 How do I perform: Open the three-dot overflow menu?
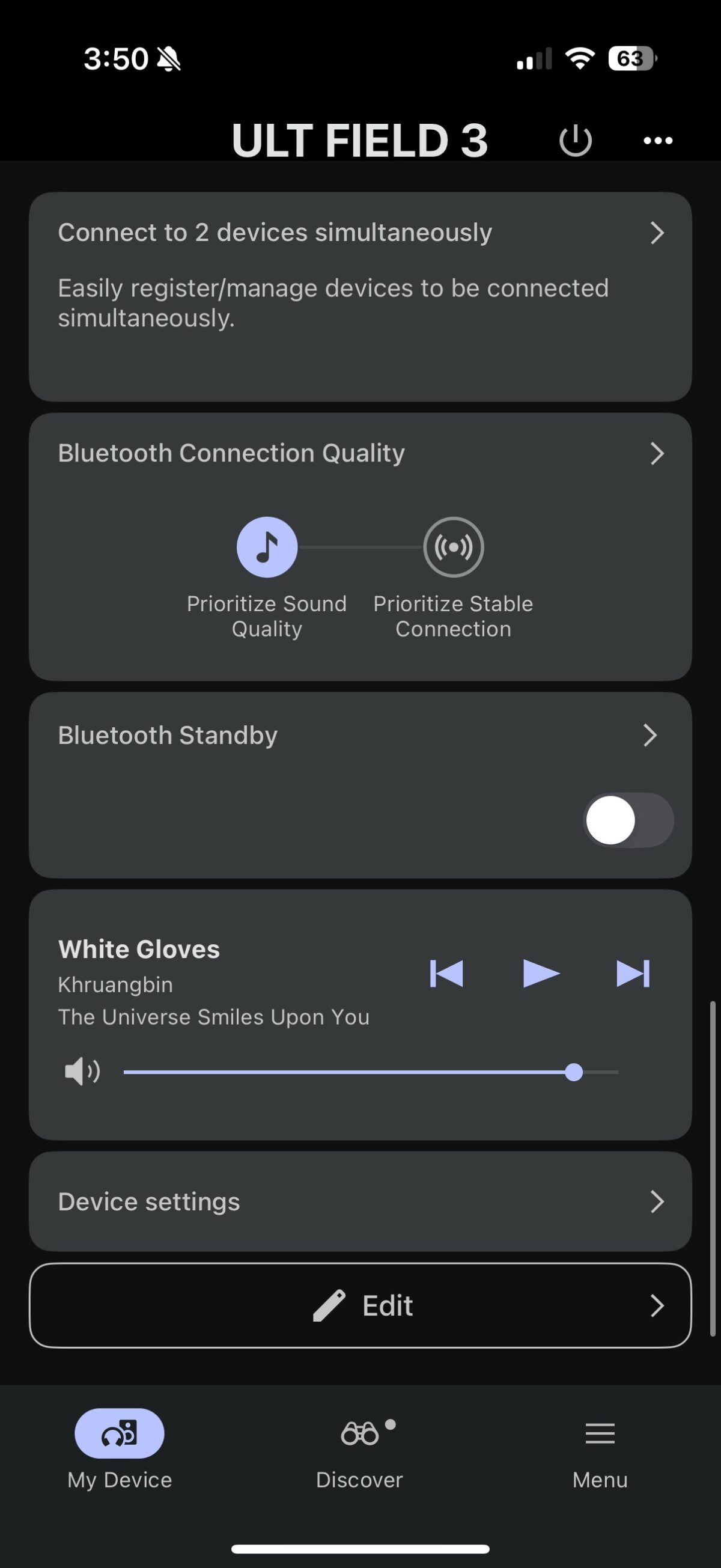pos(658,141)
